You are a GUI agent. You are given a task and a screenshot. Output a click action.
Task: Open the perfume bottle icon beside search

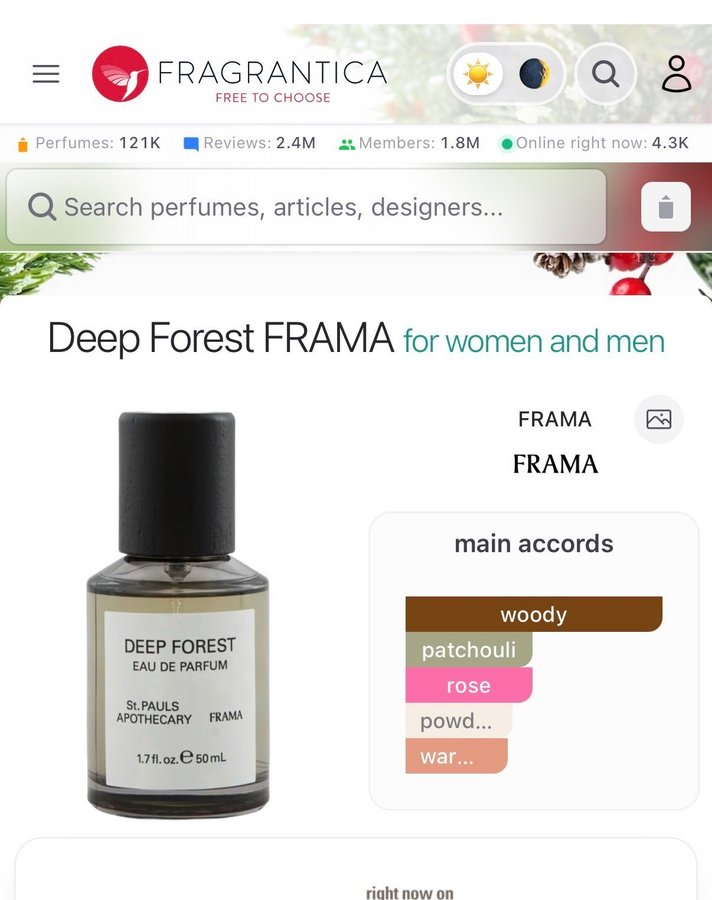(x=665, y=208)
